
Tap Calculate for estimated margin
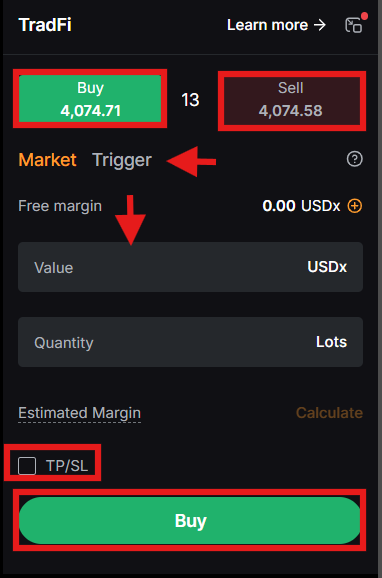coord(329,413)
